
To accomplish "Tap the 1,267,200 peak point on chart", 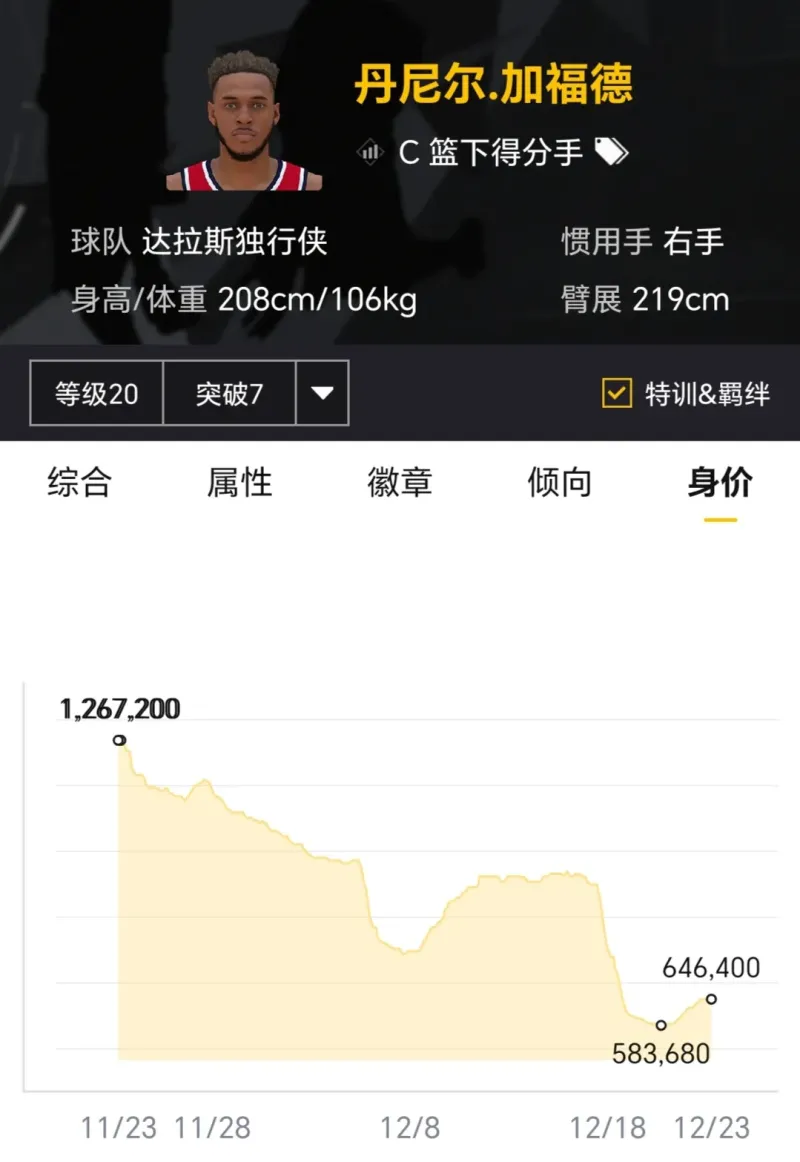I will point(119,740).
